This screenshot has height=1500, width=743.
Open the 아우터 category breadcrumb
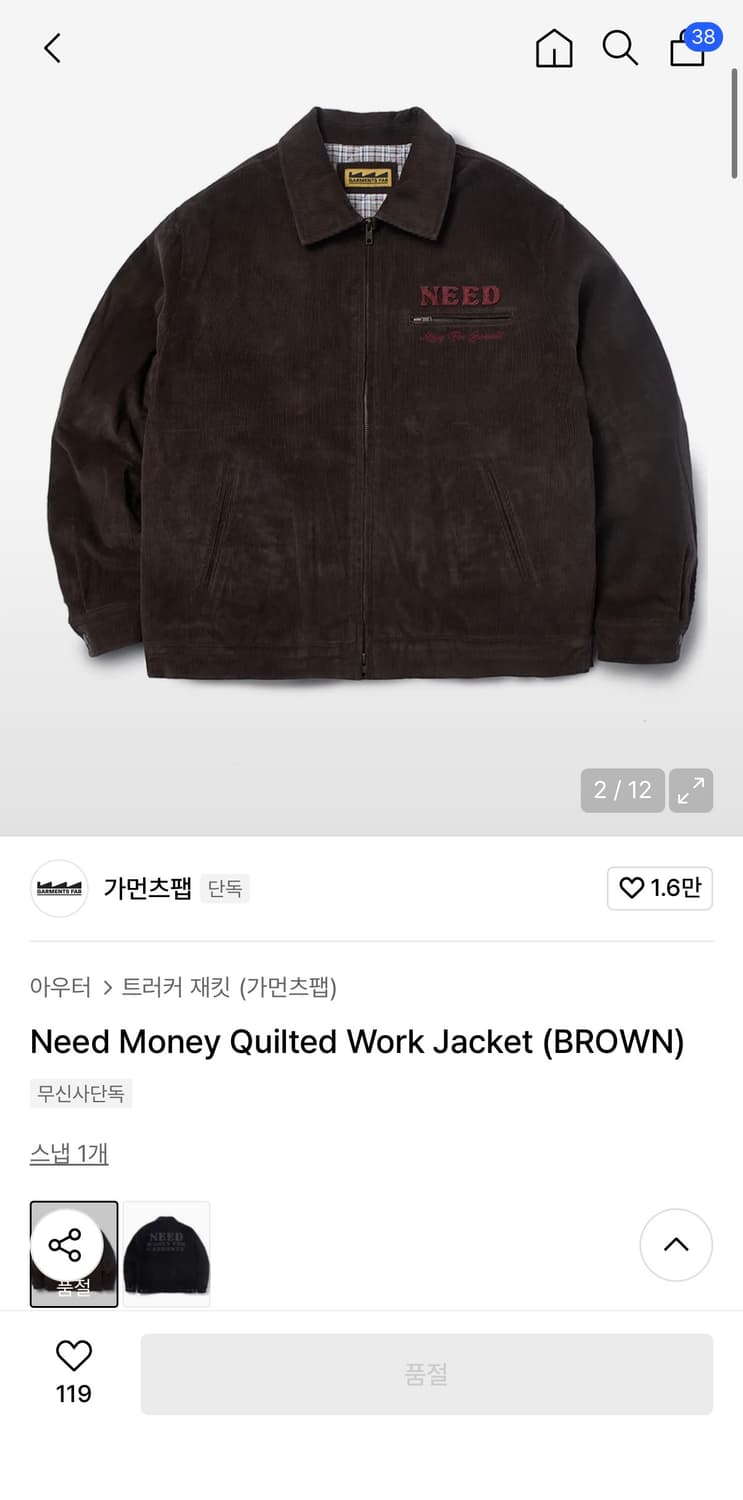point(61,986)
